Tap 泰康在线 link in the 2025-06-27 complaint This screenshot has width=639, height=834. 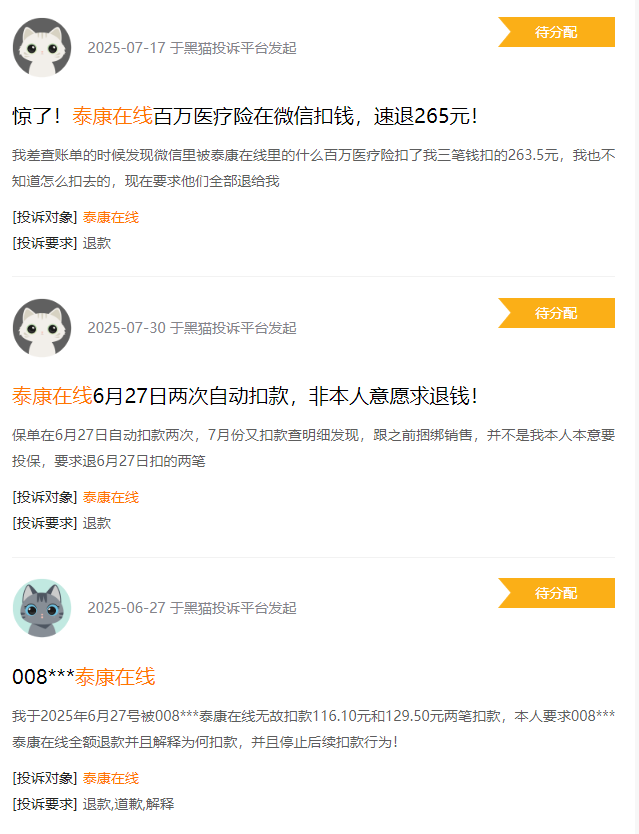point(111,778)
